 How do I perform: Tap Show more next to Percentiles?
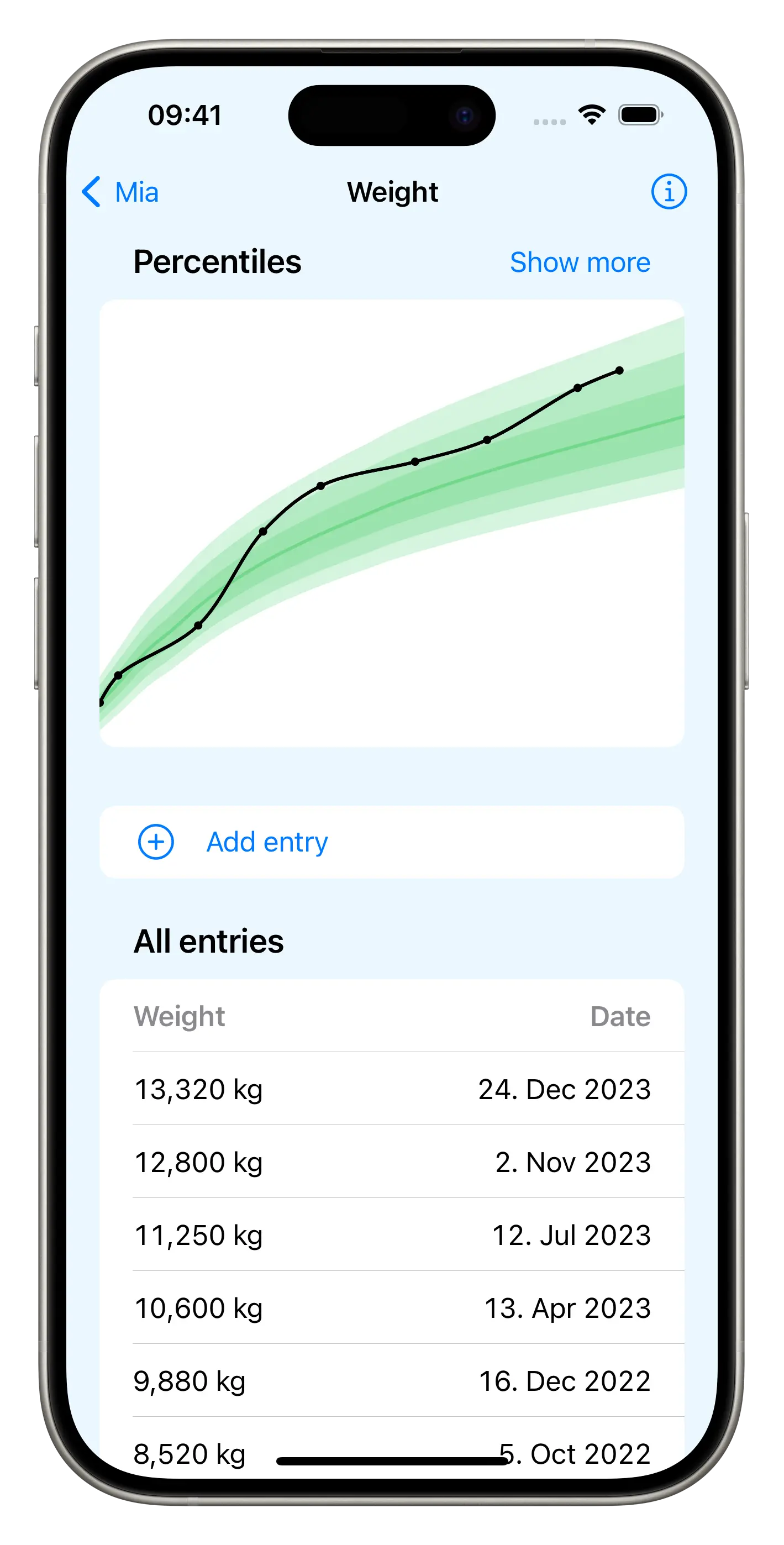point(580,262)
